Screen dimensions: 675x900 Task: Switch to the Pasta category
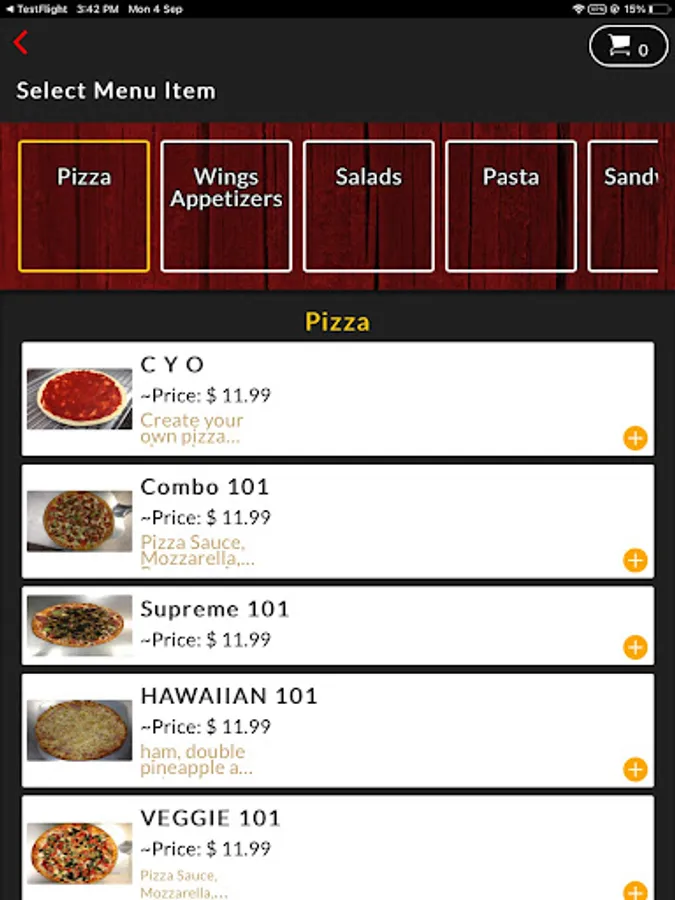click(510, 206)
